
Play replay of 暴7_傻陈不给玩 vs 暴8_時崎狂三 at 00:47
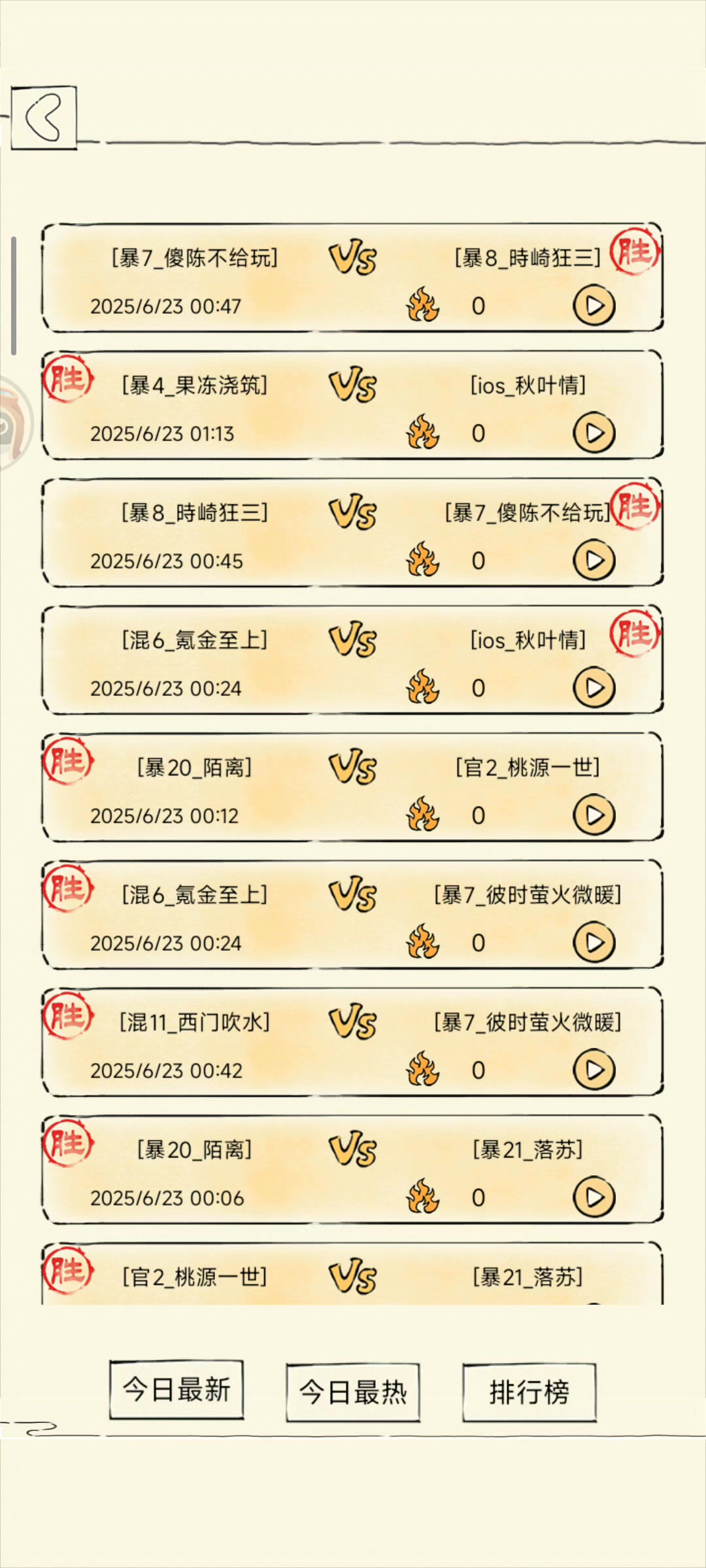point(594,306)
